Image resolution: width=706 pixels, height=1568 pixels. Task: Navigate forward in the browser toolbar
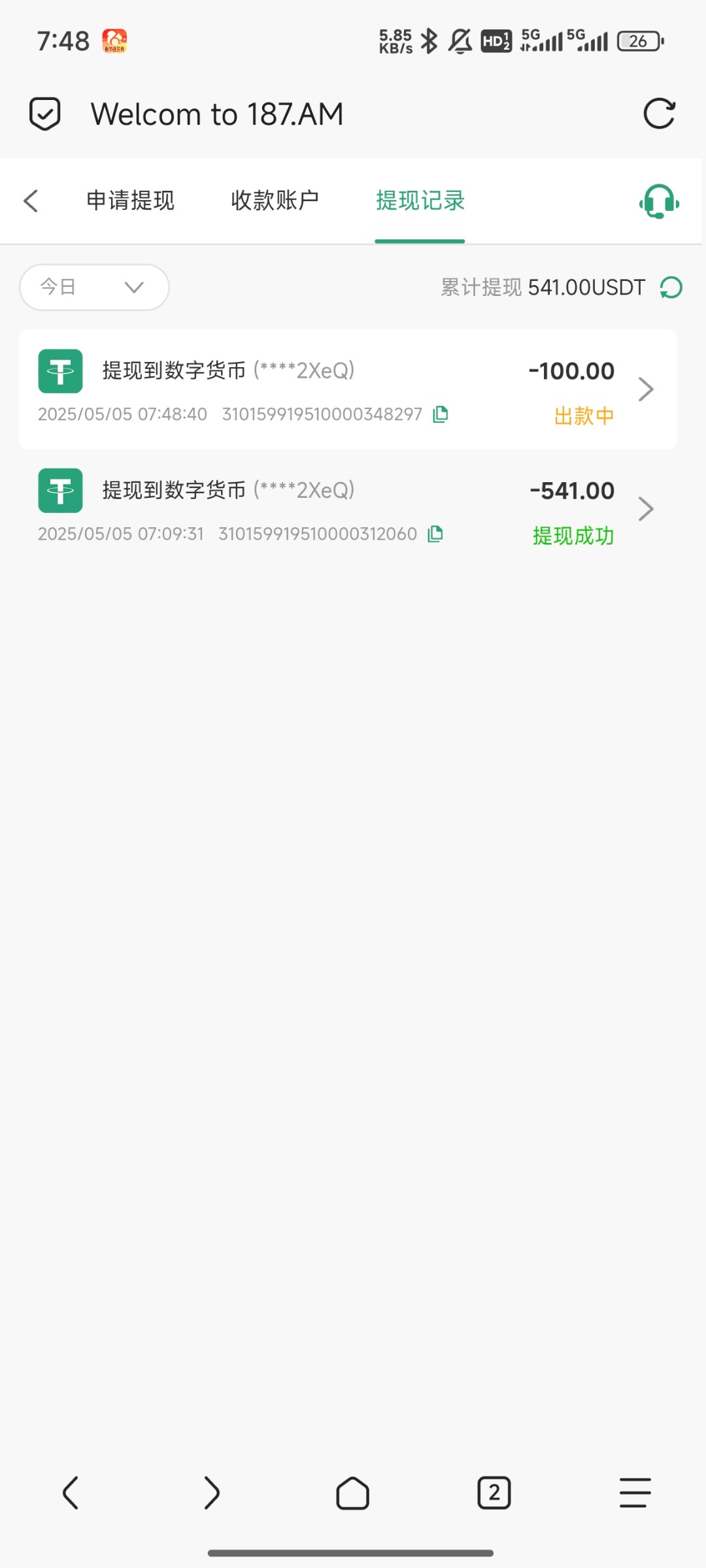click(x=212, y=1493)
